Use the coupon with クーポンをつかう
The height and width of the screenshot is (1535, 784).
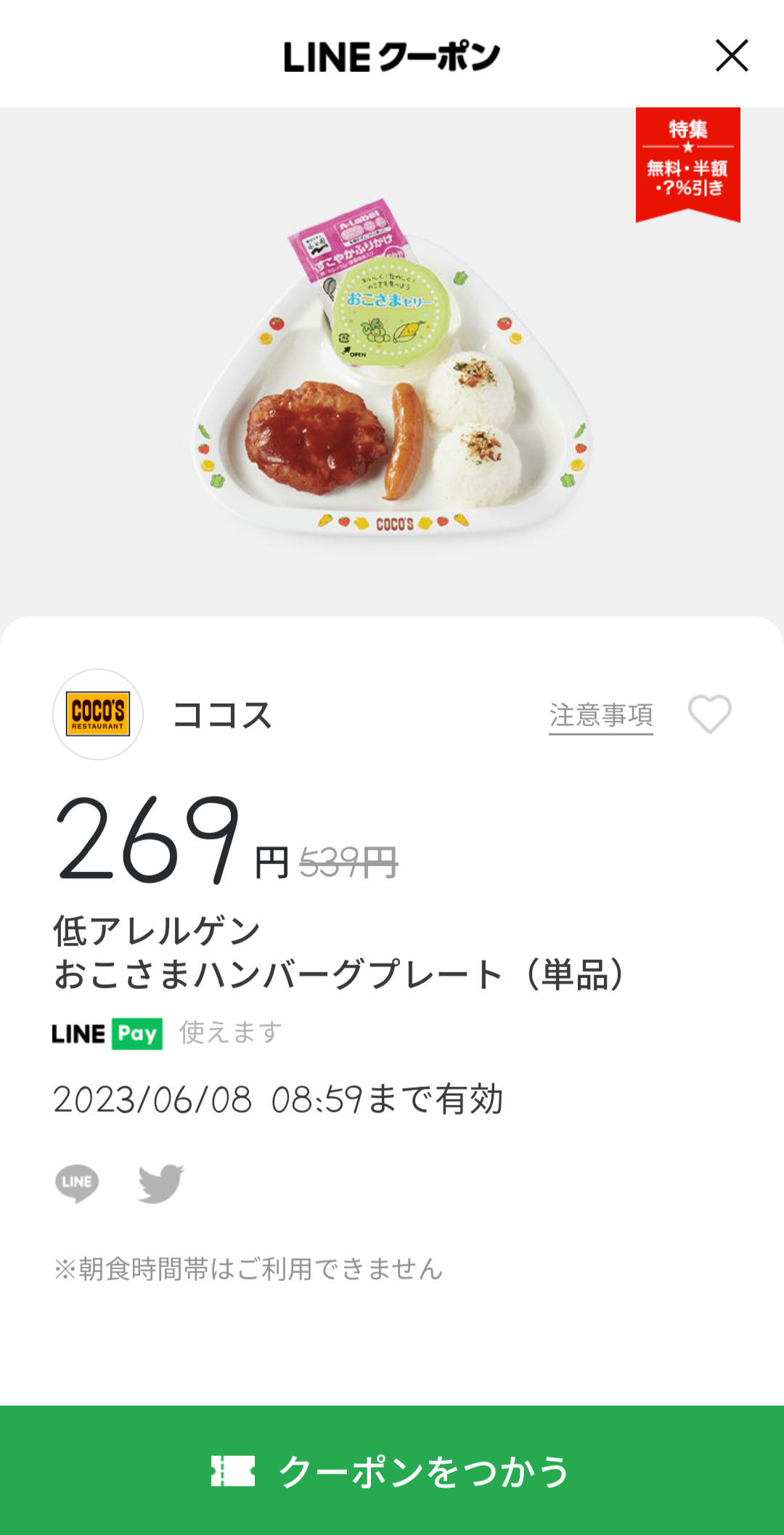coord(392,1470)
